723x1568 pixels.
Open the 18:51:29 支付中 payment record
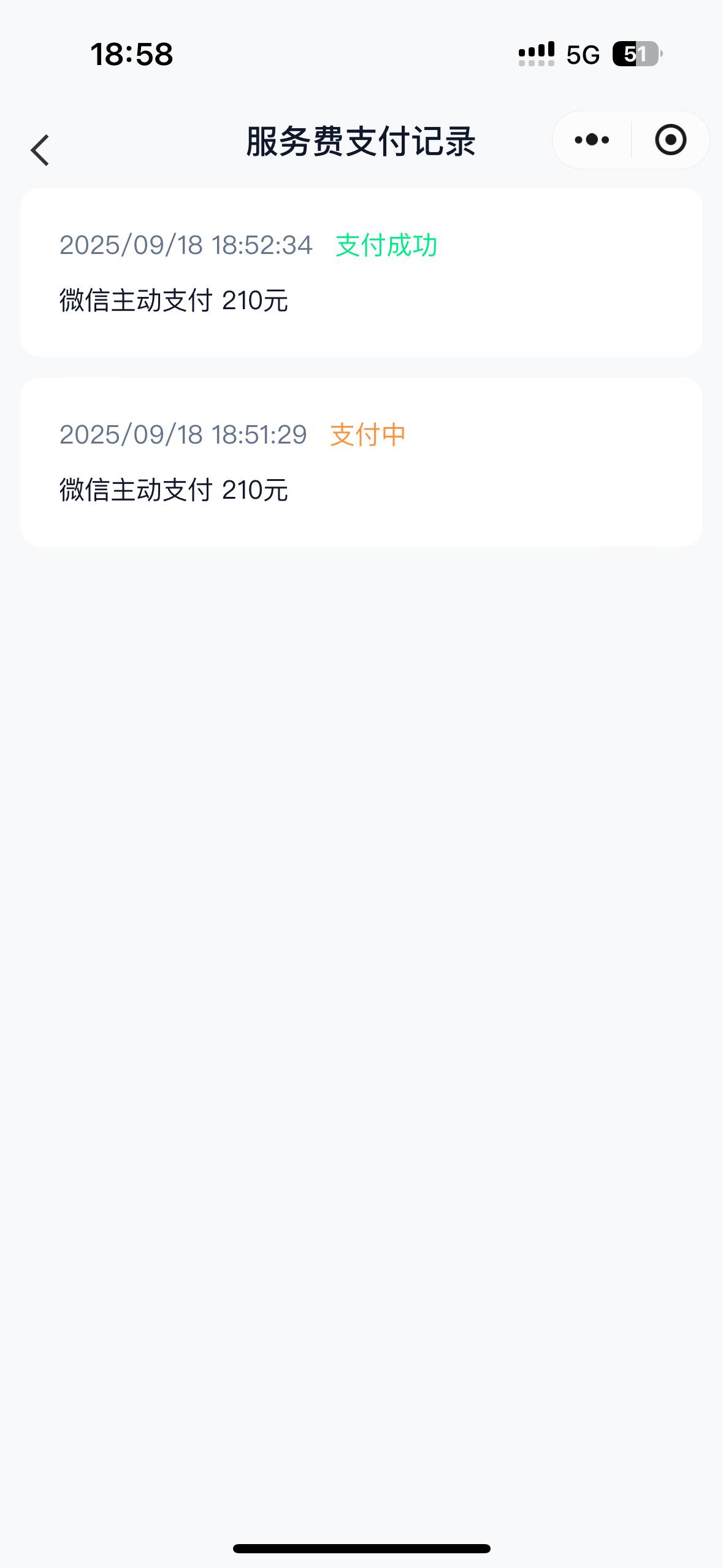361,462
